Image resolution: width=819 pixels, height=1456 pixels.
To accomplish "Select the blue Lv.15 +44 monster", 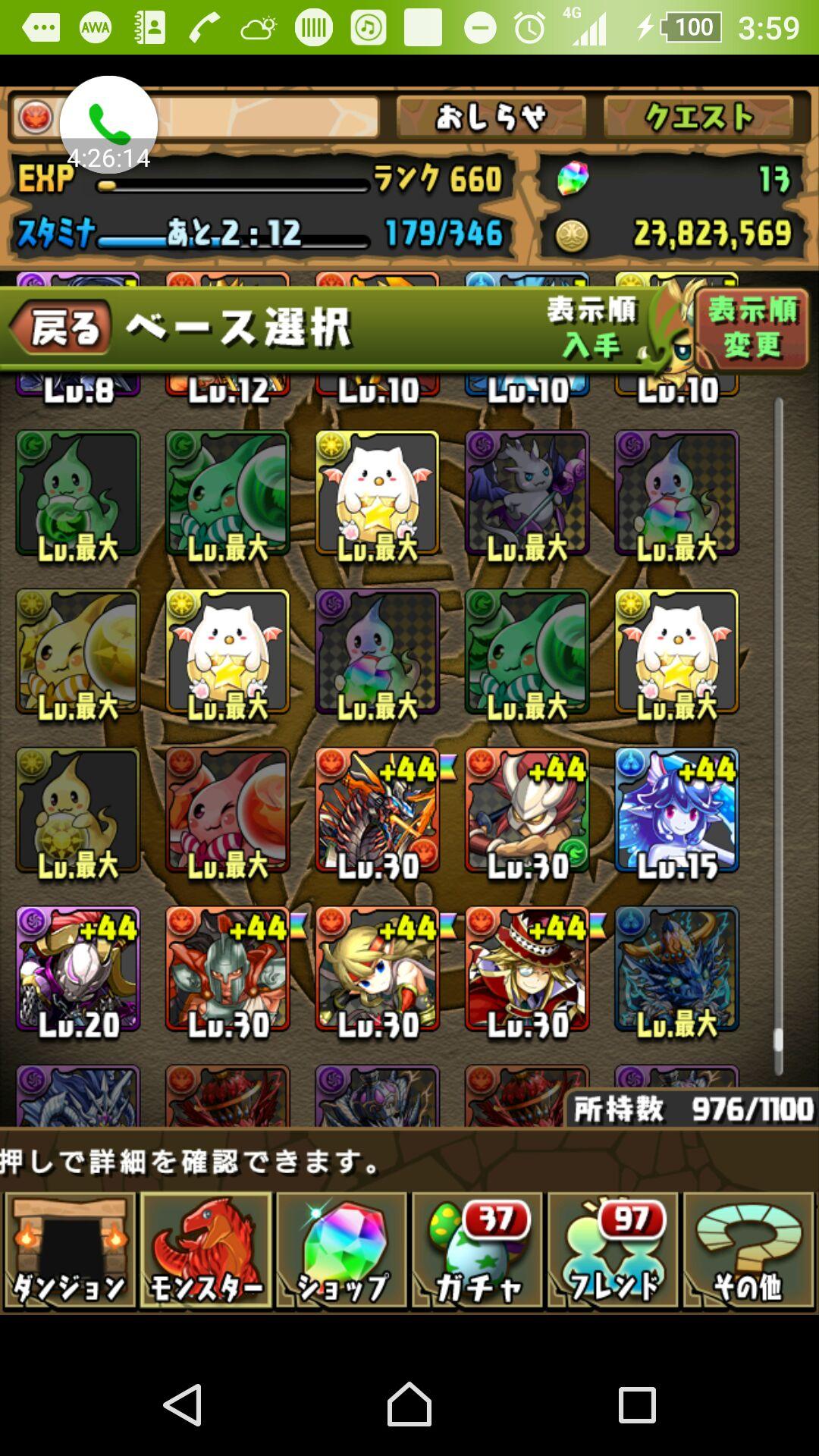I will [x=676, y=810].
